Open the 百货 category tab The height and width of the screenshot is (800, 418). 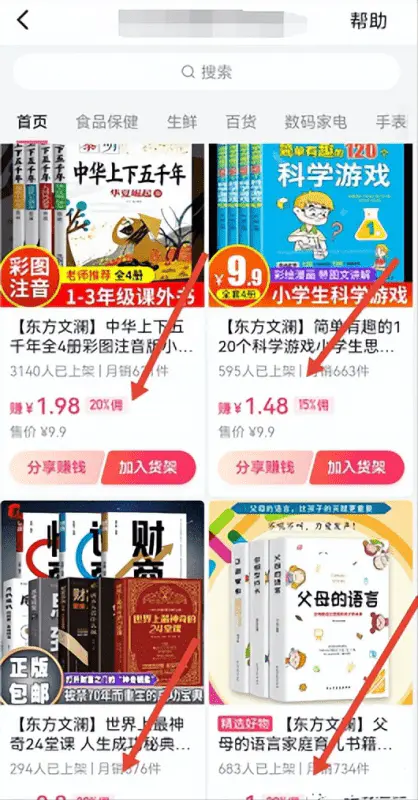[x=241, y=122]
